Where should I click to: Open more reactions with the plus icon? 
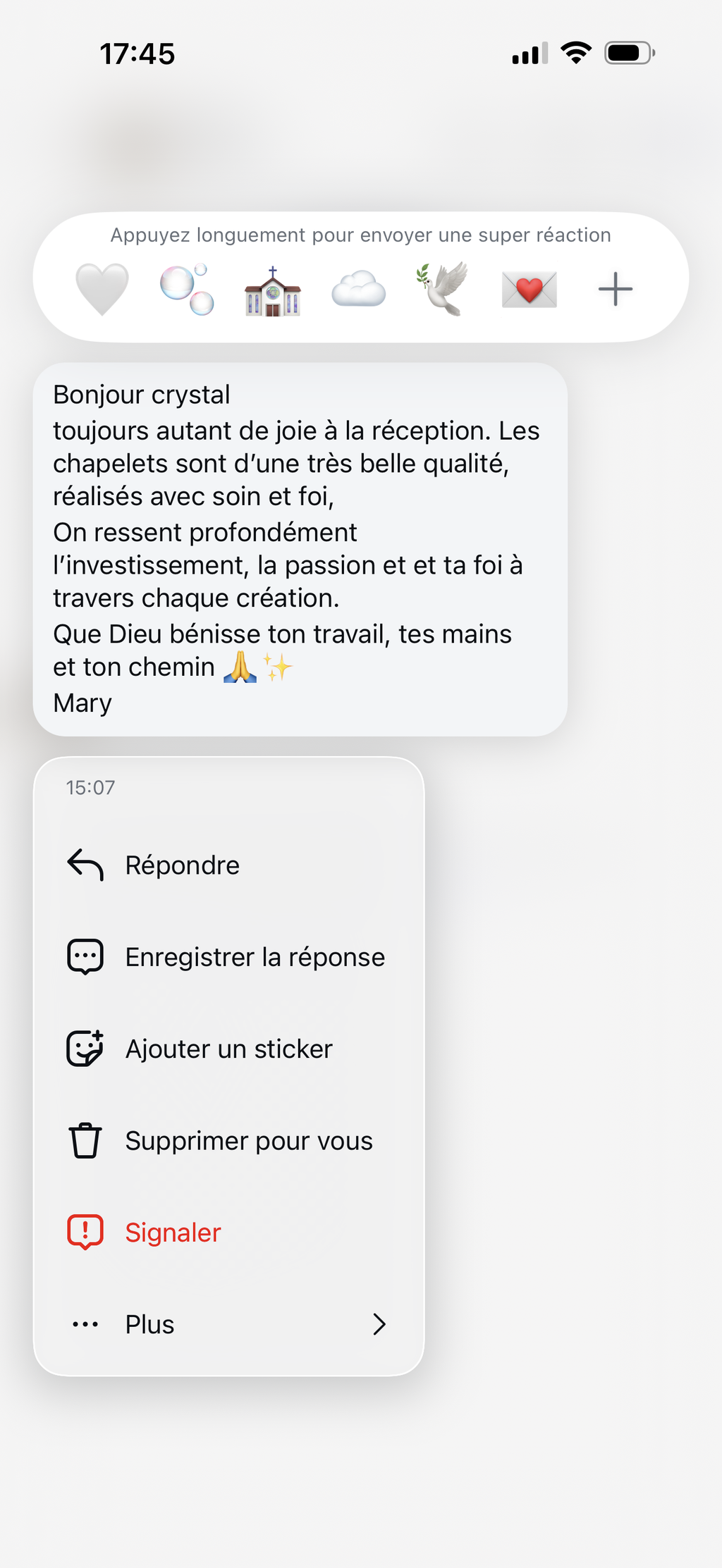pyautogui.click(x=615, y=289)
